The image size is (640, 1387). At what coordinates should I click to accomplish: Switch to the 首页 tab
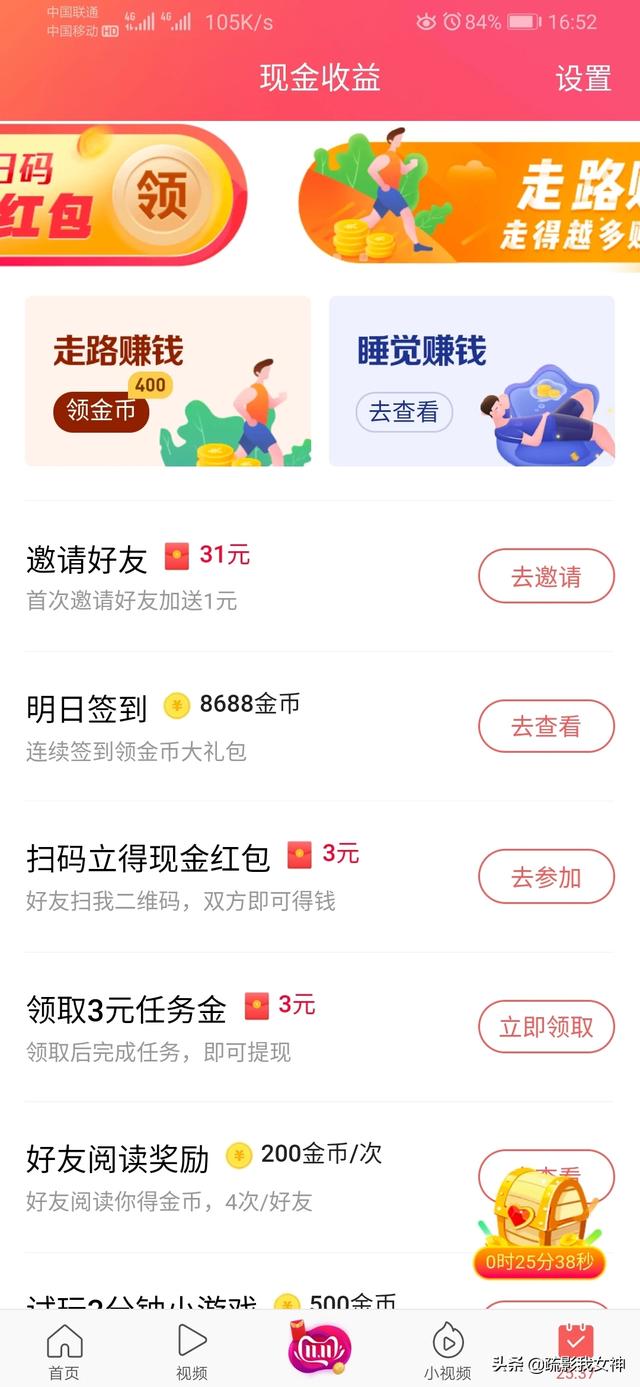(64, 1351)
